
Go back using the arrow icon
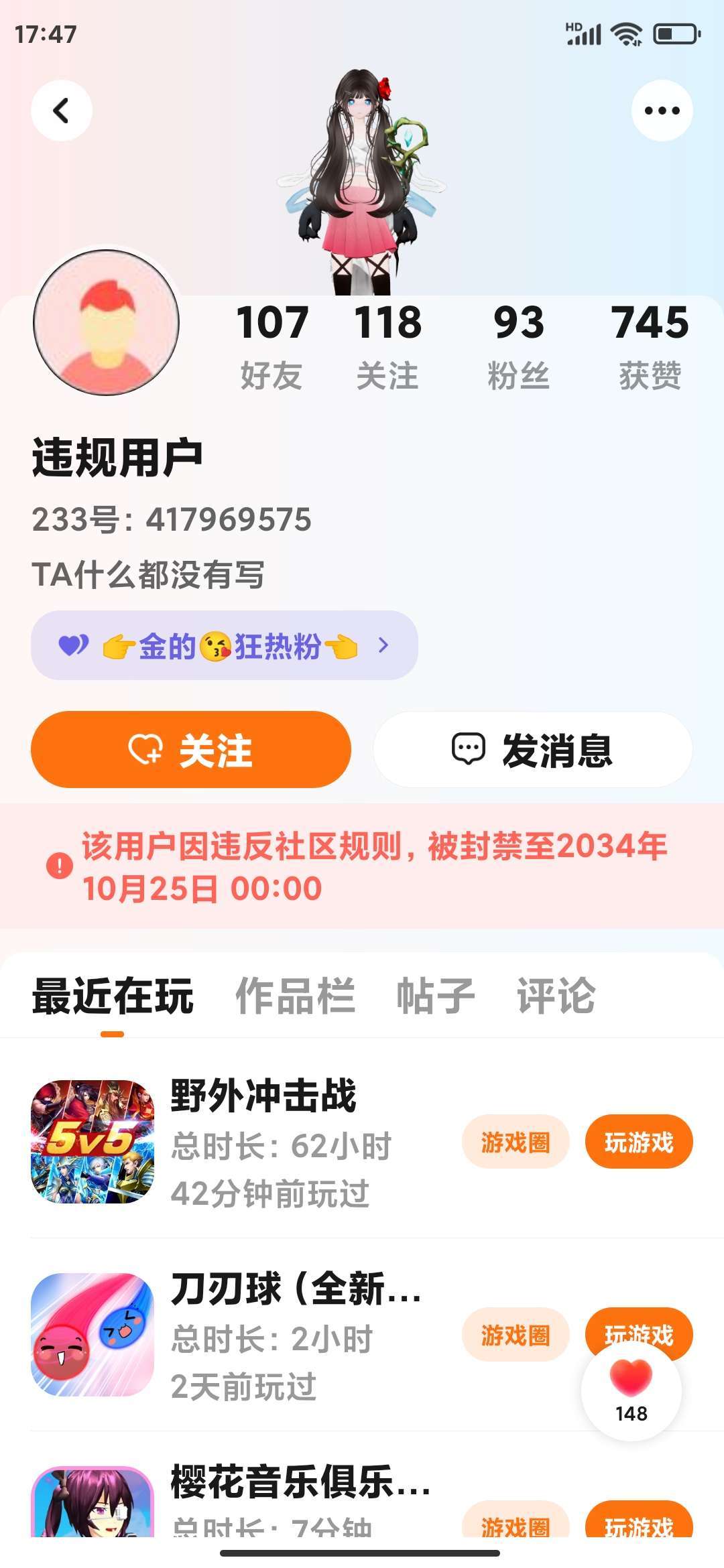[x=62, y=111]
